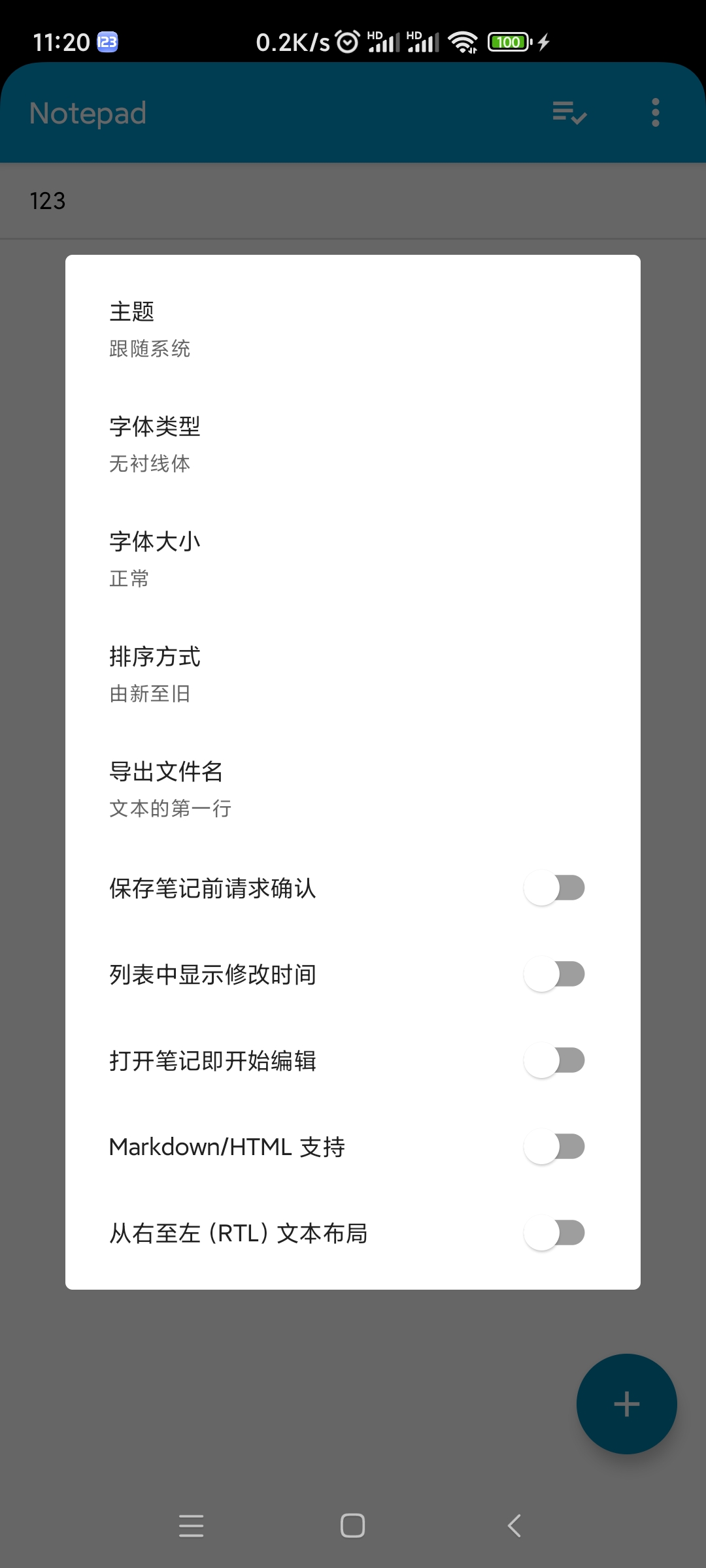Image resolution: width=706 pixels, height=1568 pixels.
Task: Open 导出文件名 export filename setting
Action: point(353,789)
